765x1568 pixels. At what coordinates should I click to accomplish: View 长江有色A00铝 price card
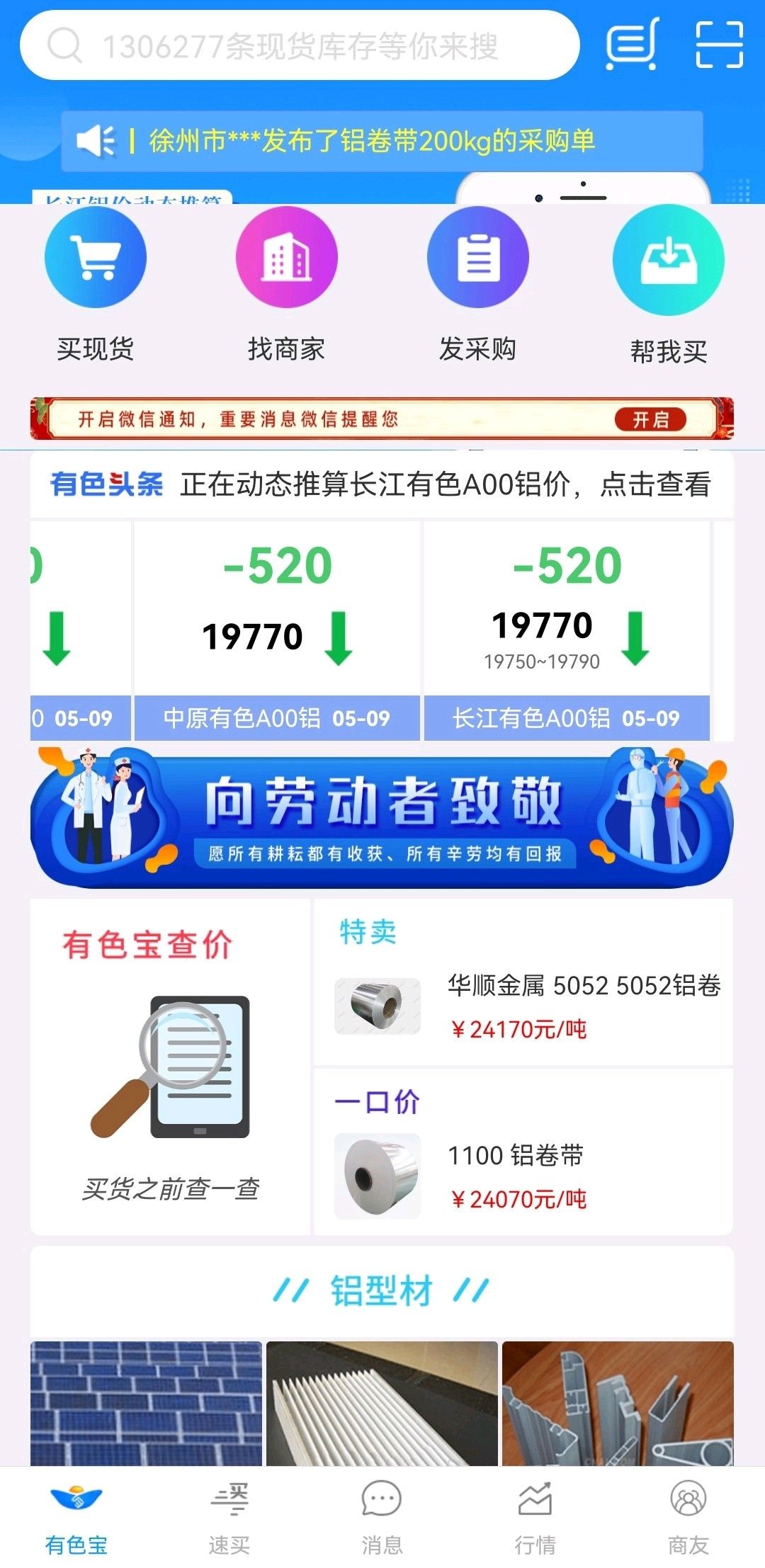click(x=567, y=630)
